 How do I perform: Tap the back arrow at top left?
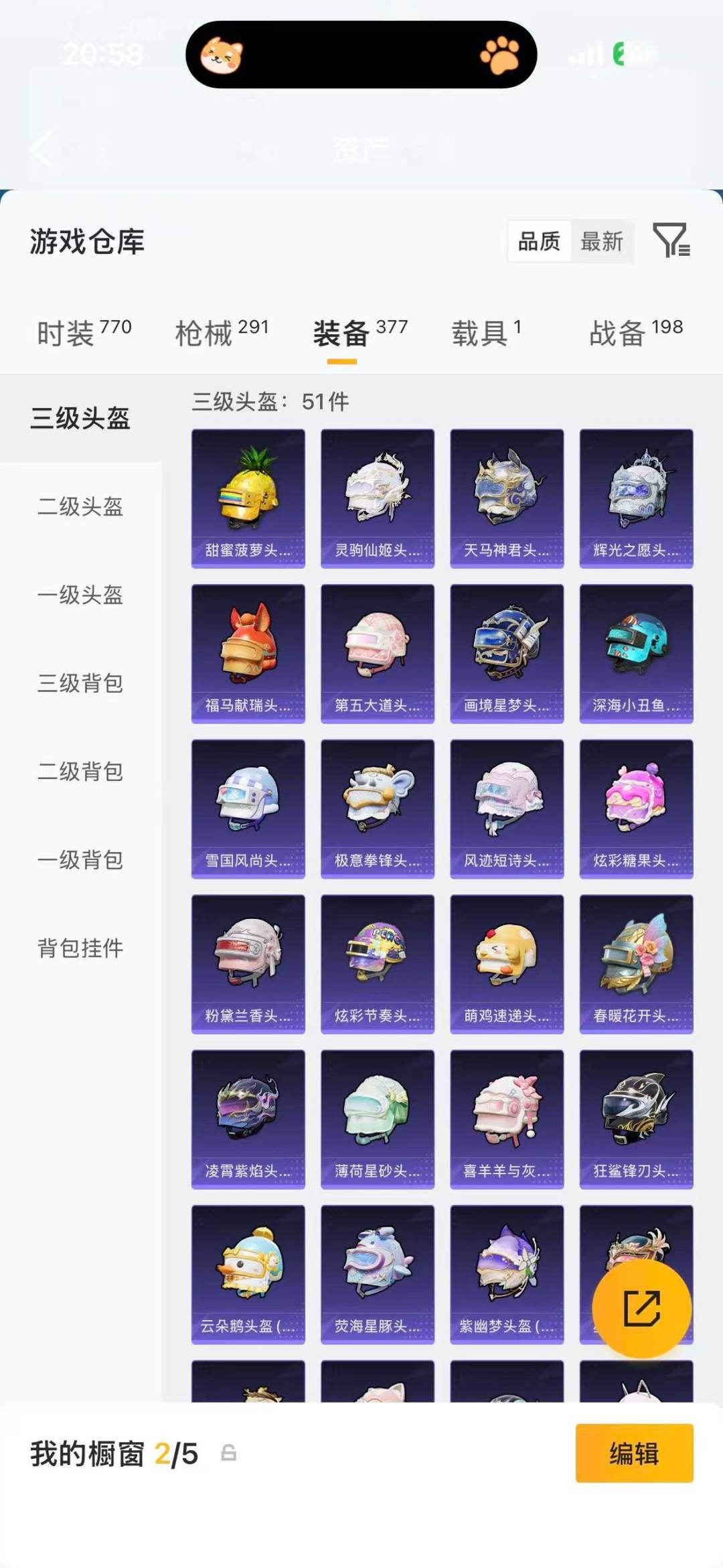click(x=42, y=149)
